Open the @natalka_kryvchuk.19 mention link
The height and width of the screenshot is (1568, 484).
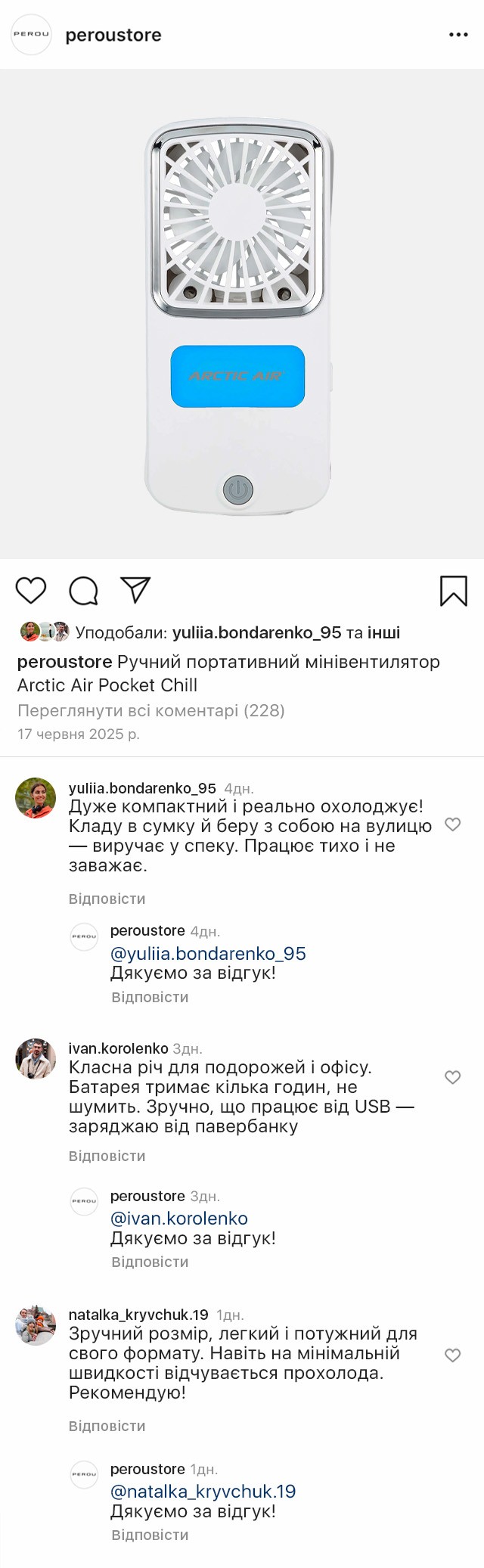203,1492
